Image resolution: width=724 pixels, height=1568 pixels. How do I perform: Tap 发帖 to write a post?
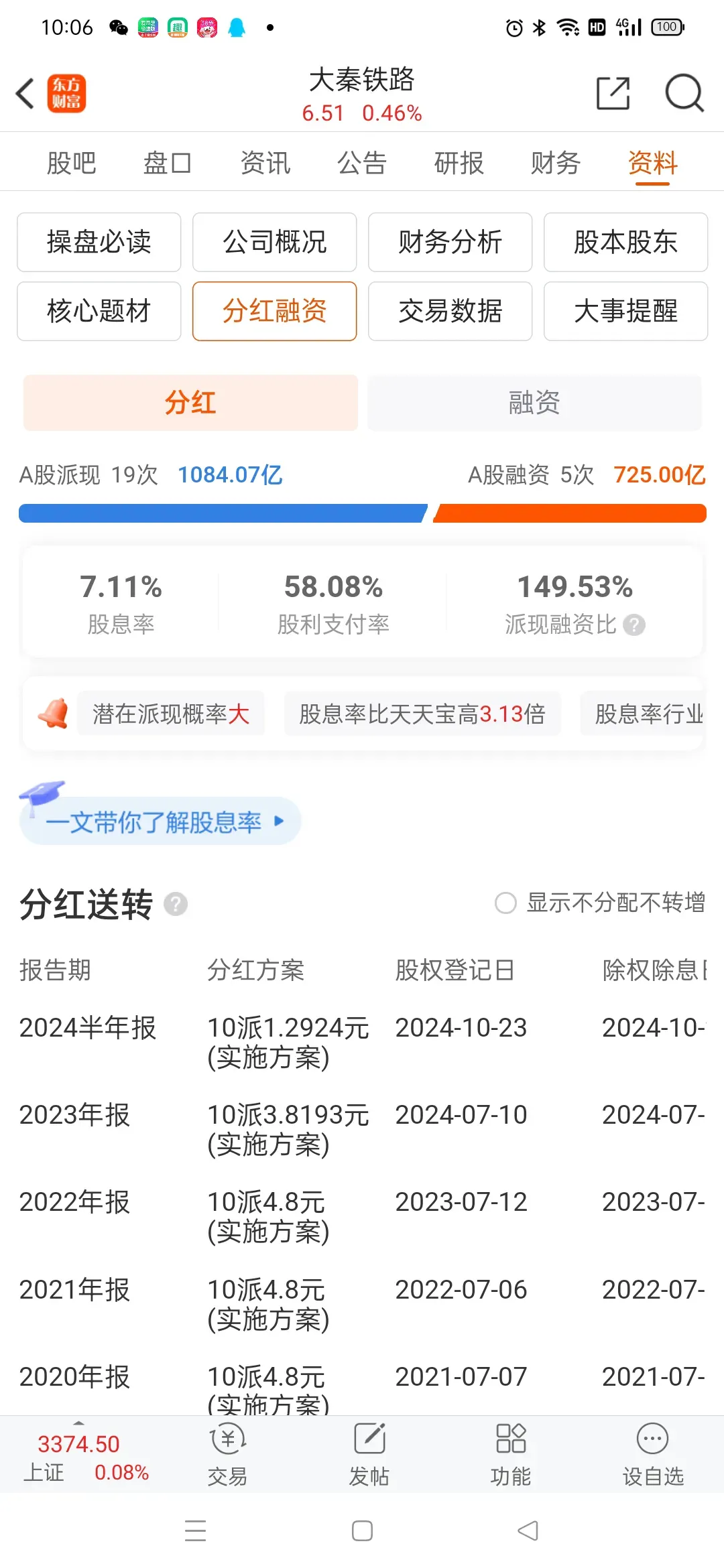point(369,1454)
